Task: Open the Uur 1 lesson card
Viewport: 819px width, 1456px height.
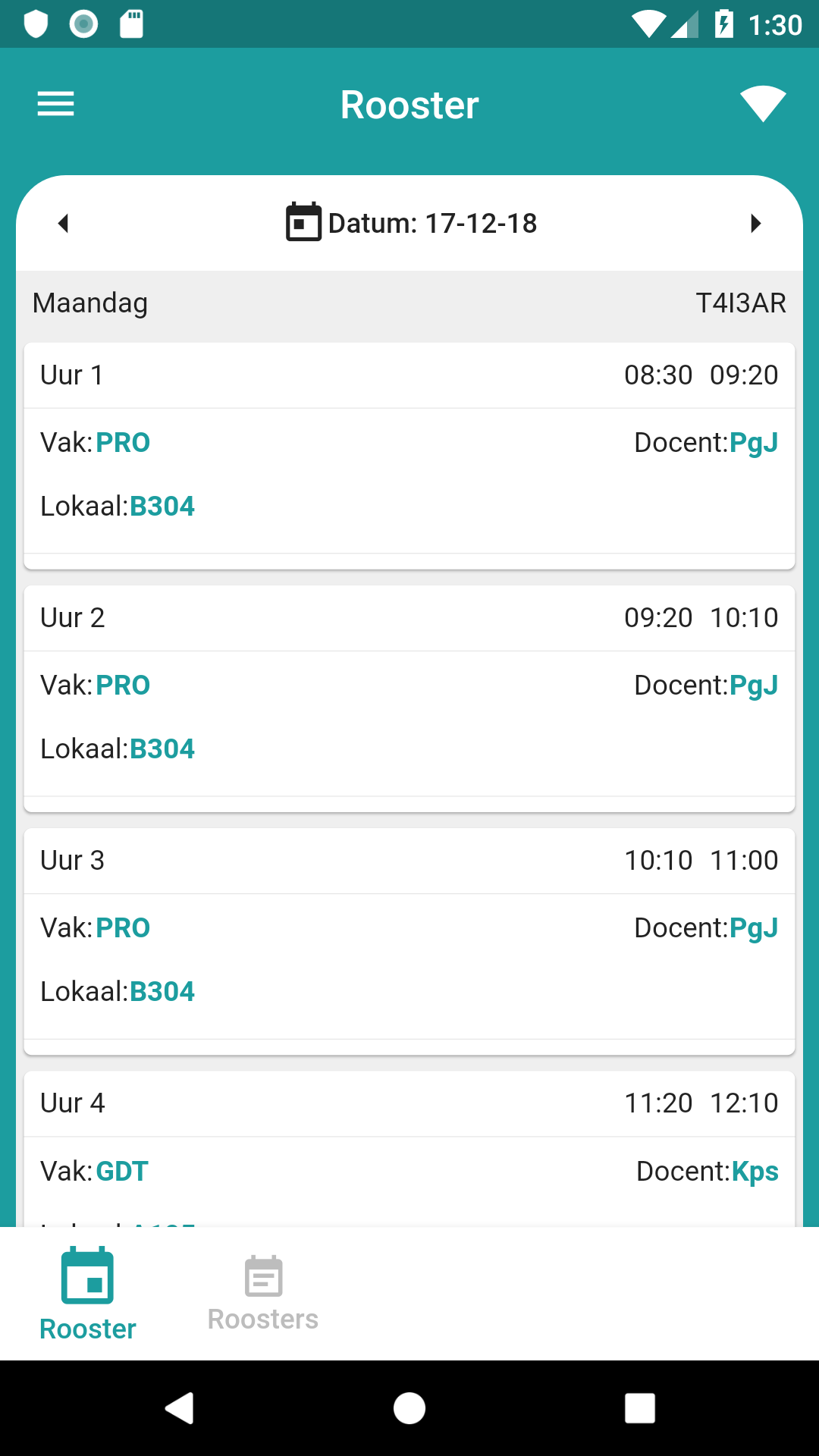Action: click(x=409, y=456)
